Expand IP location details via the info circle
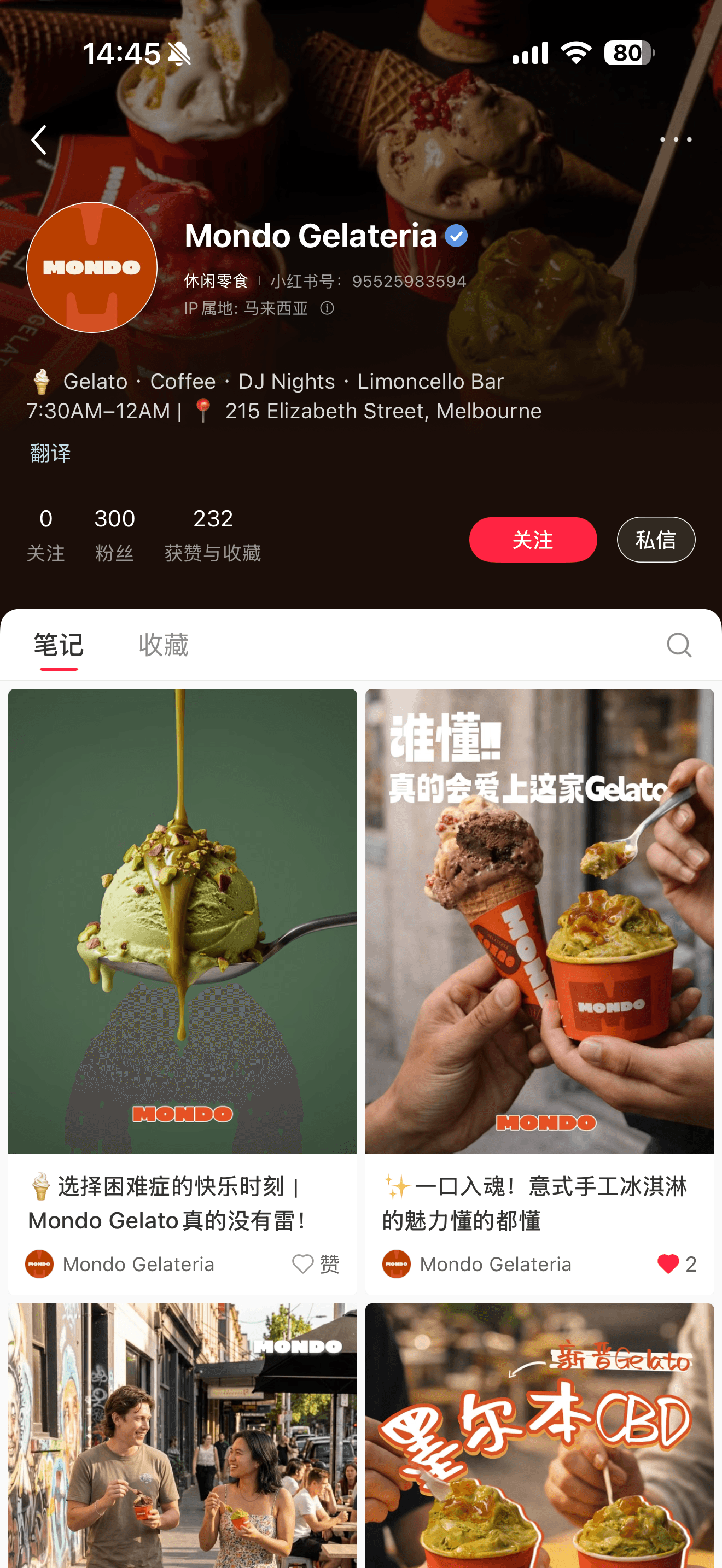The image size is (722, 1568). click(x=327, y=309)
